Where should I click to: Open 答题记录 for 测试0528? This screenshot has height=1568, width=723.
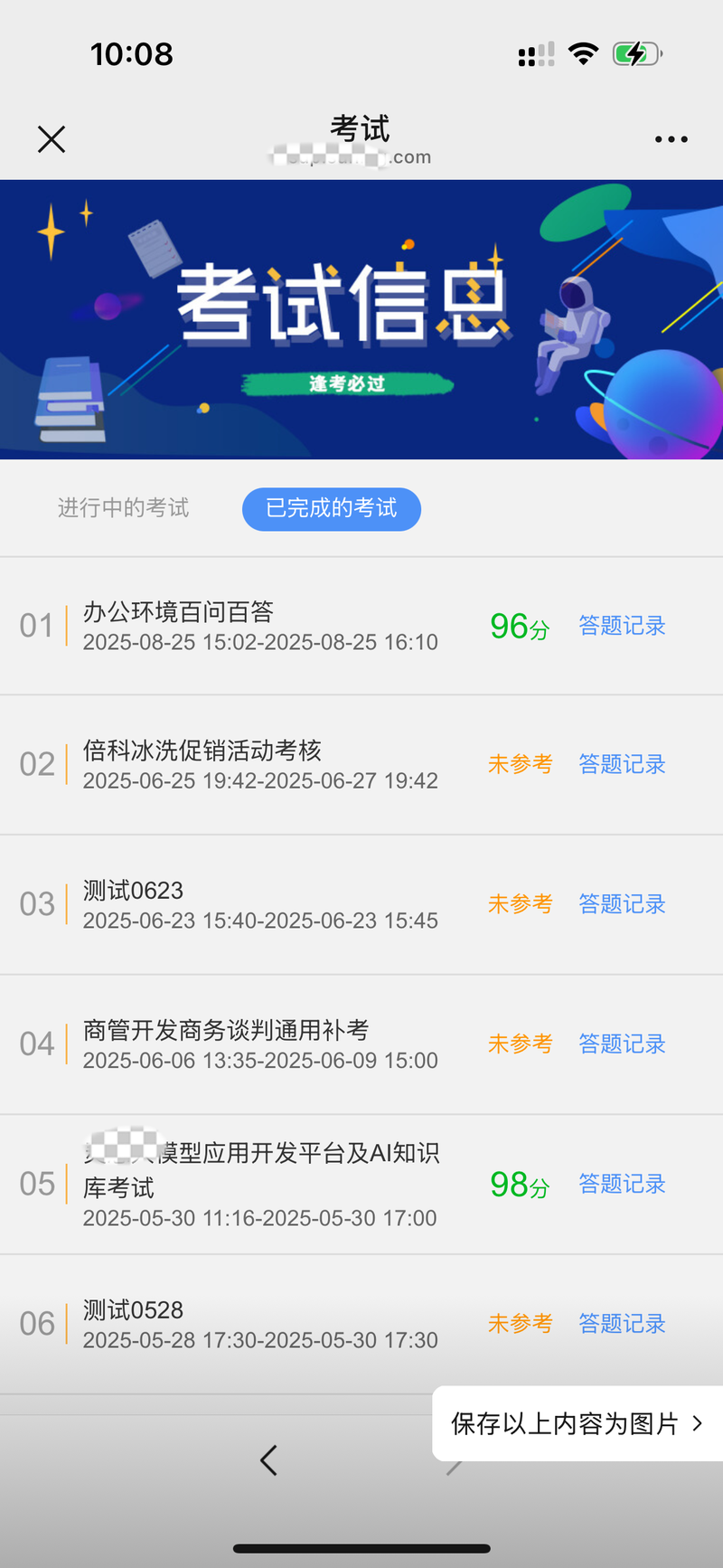622,1324
